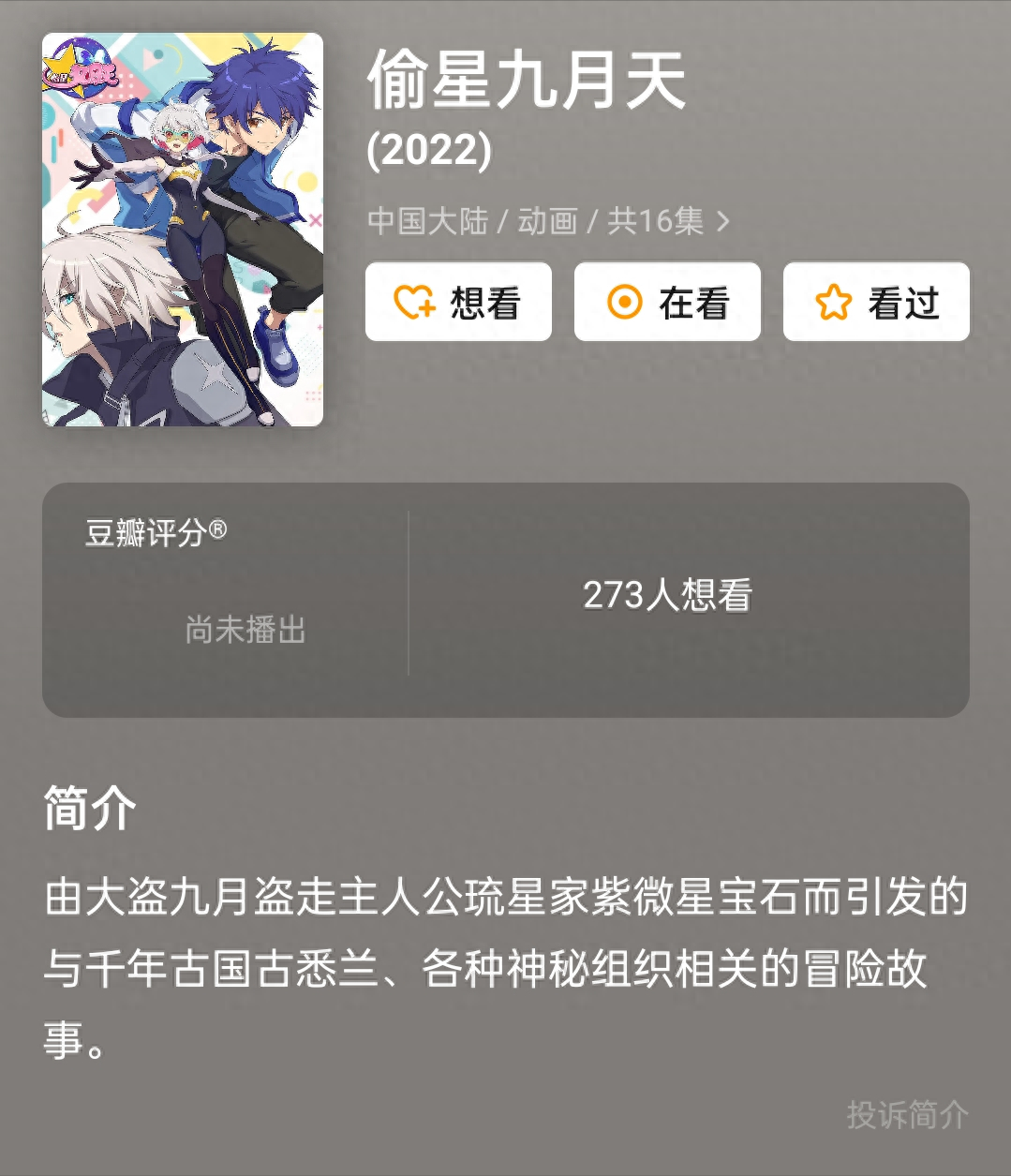Mark 偷星九月天 as 想看
The width and height of the screenshot is (1011, 1176).
[458, 302]
